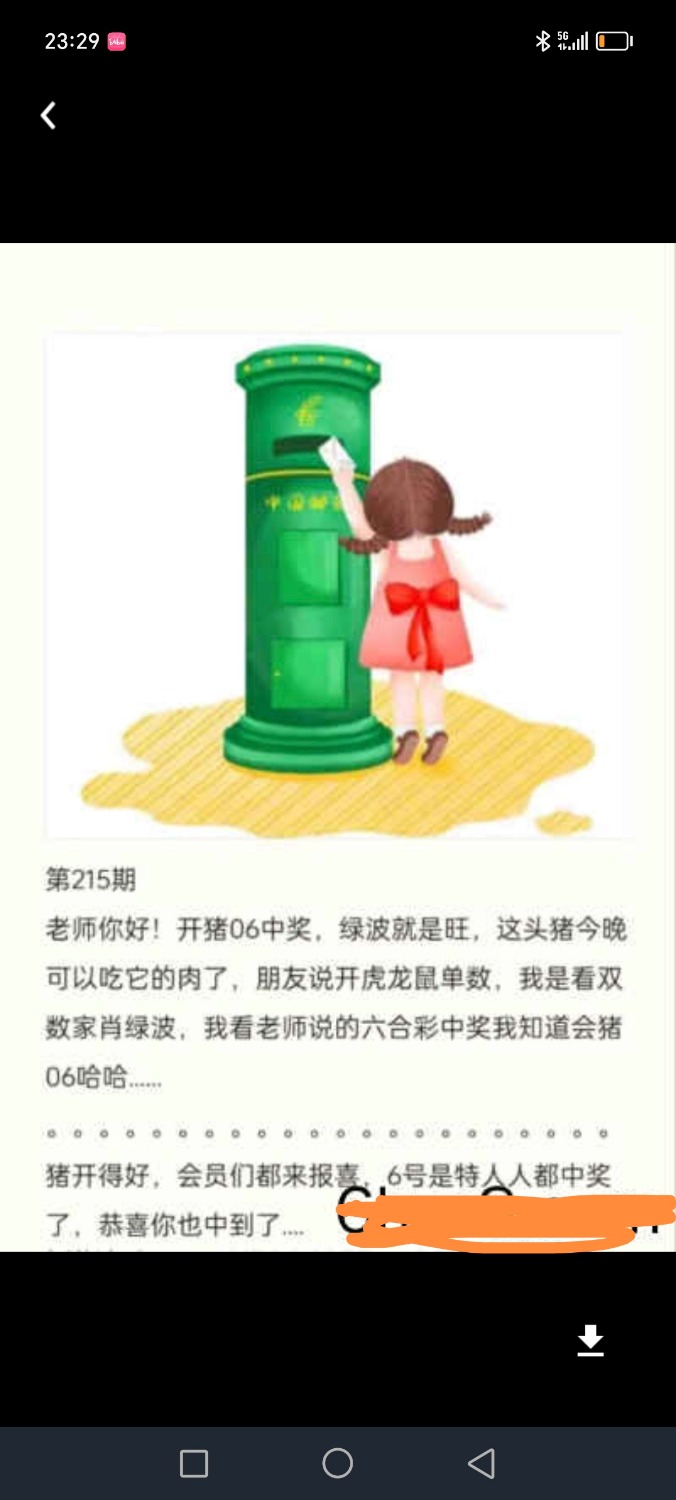Image resolution: width=676 pixels, height=1500 pixels.
Task: Open recent apps from the navigation bar
Action: (194, 1464)
